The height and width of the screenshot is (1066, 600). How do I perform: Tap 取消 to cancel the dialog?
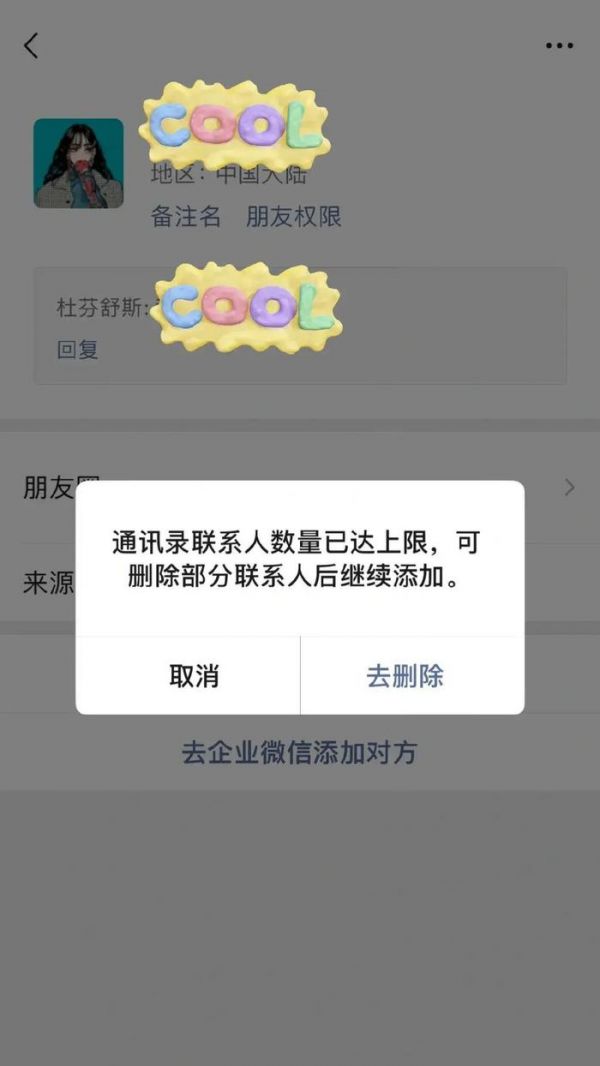[x=193, y=676]
